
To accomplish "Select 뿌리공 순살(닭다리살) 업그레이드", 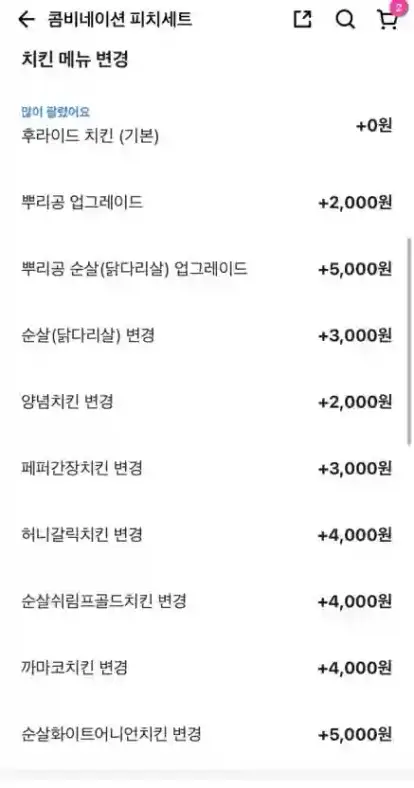I will [x=207, y=269].
